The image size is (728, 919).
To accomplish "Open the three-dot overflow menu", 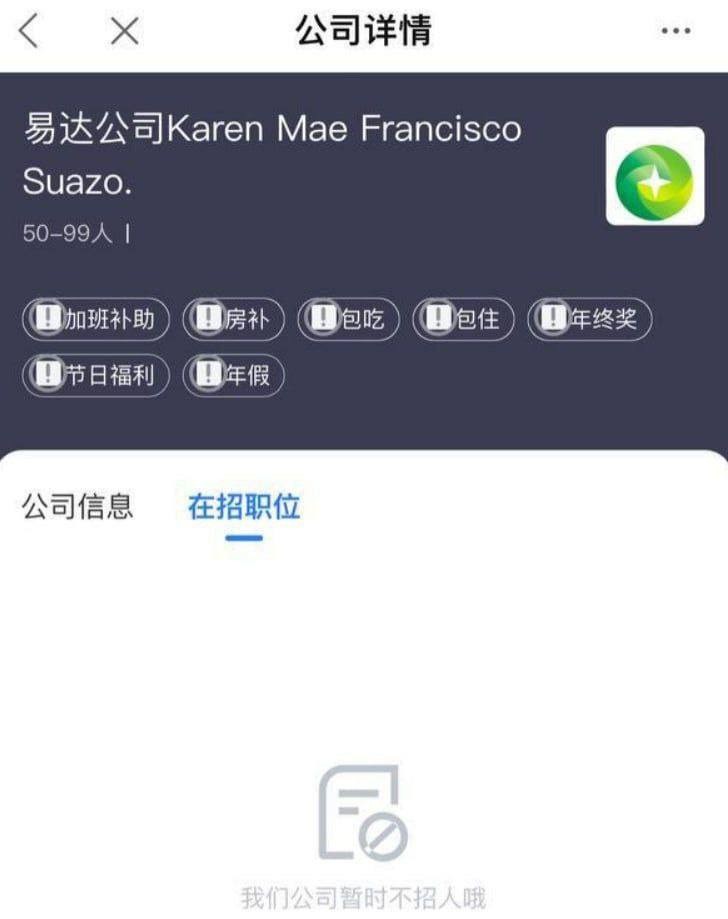I will pos(676,31).
